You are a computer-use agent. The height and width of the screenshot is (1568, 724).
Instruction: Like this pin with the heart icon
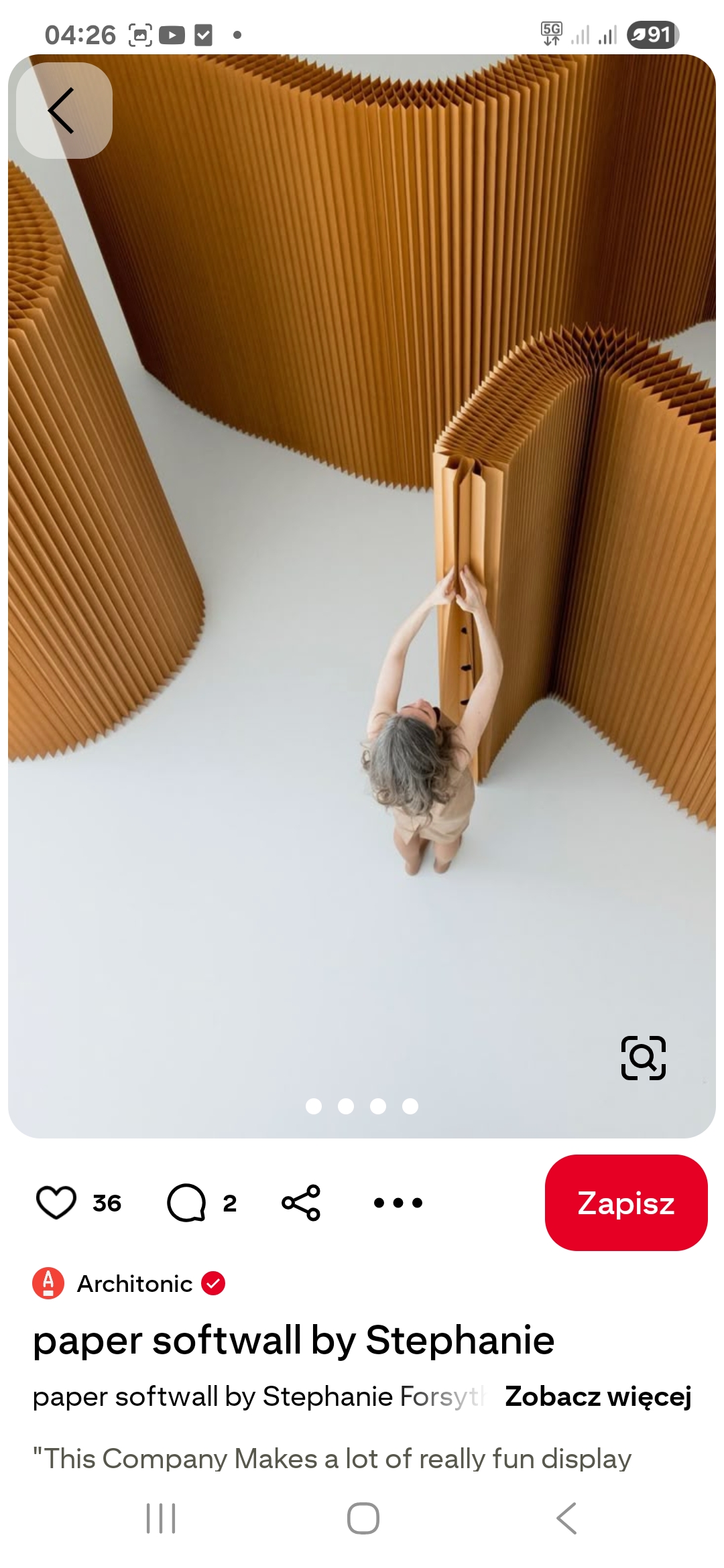[56, 1202]
